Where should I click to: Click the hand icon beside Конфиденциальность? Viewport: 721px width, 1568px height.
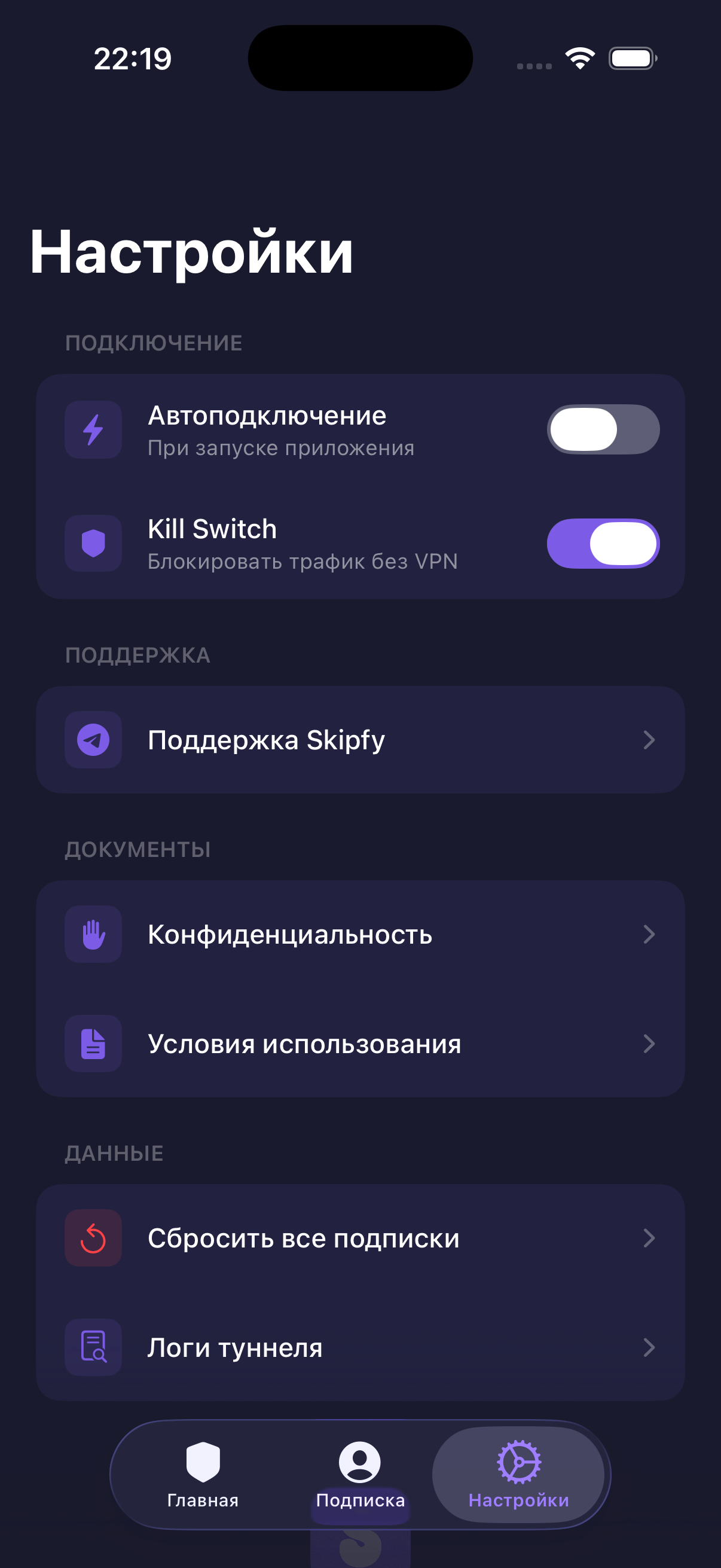93,933
